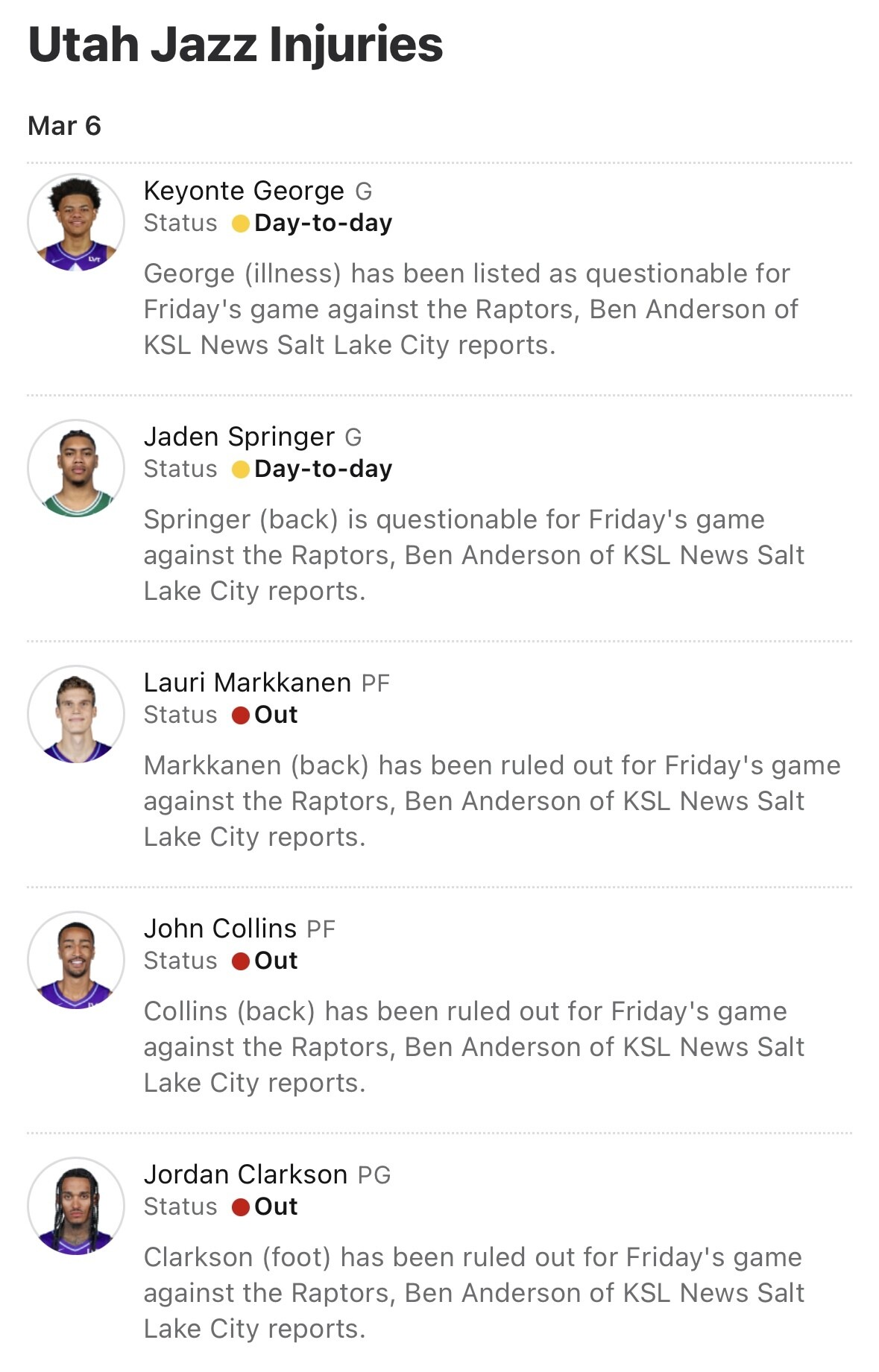Tap Jordan Clarkson's injury row

pos(245,1175)
